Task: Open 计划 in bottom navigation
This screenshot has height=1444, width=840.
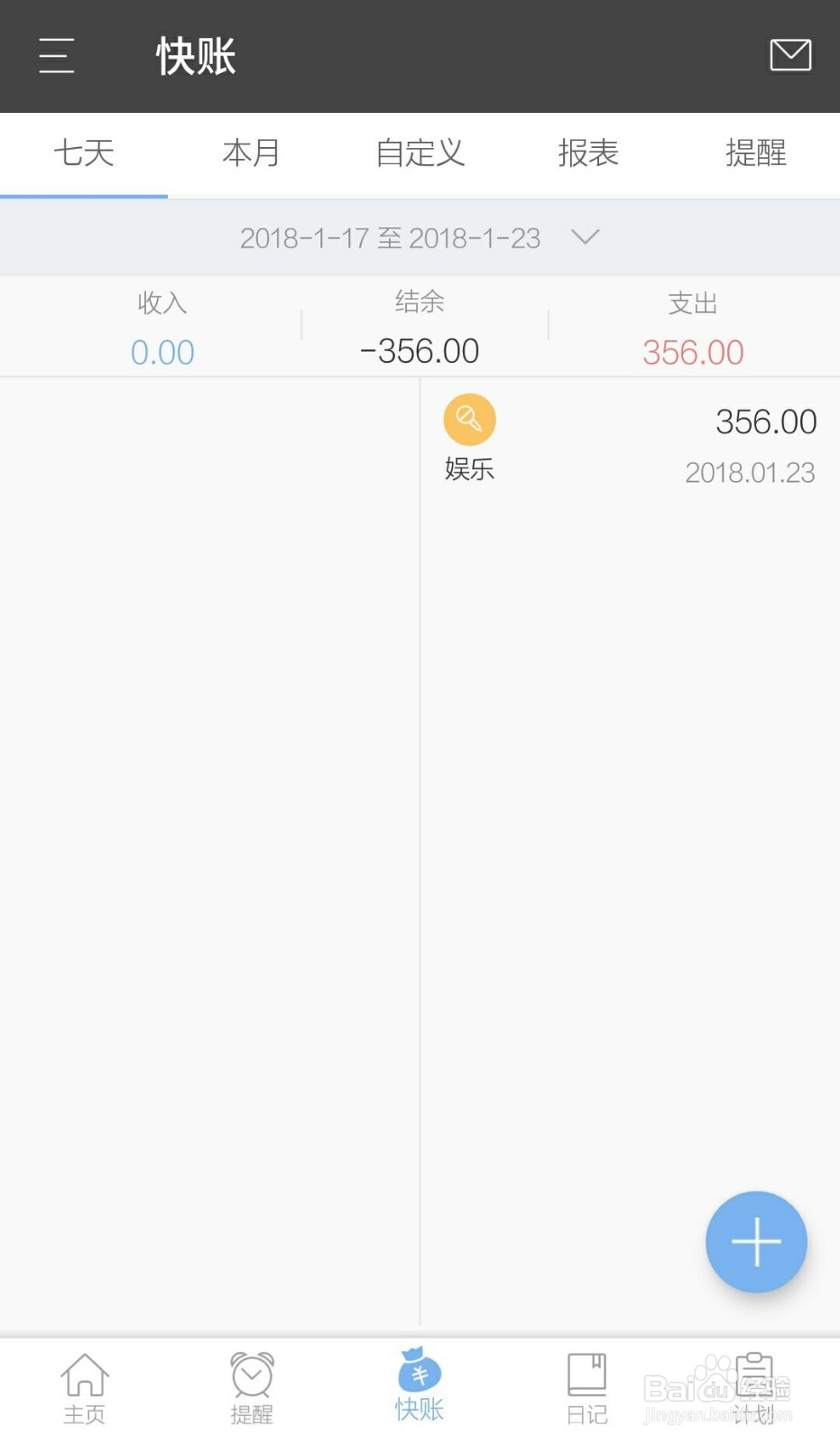Action: point(754,1389)
